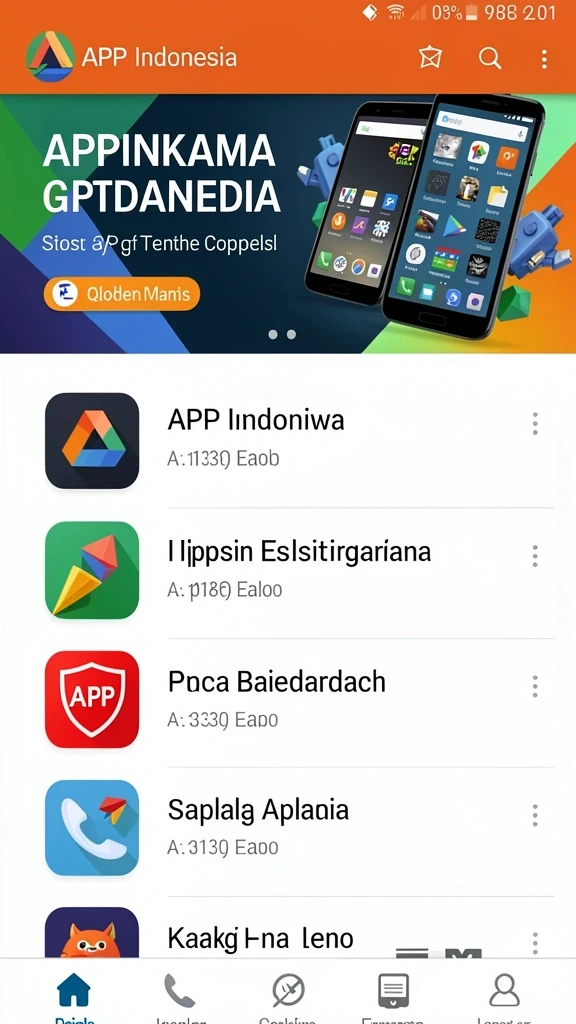Open the Ijppsin Eslsitirgariana app entry
The image size is (576, 1024).
pos(288,571)
